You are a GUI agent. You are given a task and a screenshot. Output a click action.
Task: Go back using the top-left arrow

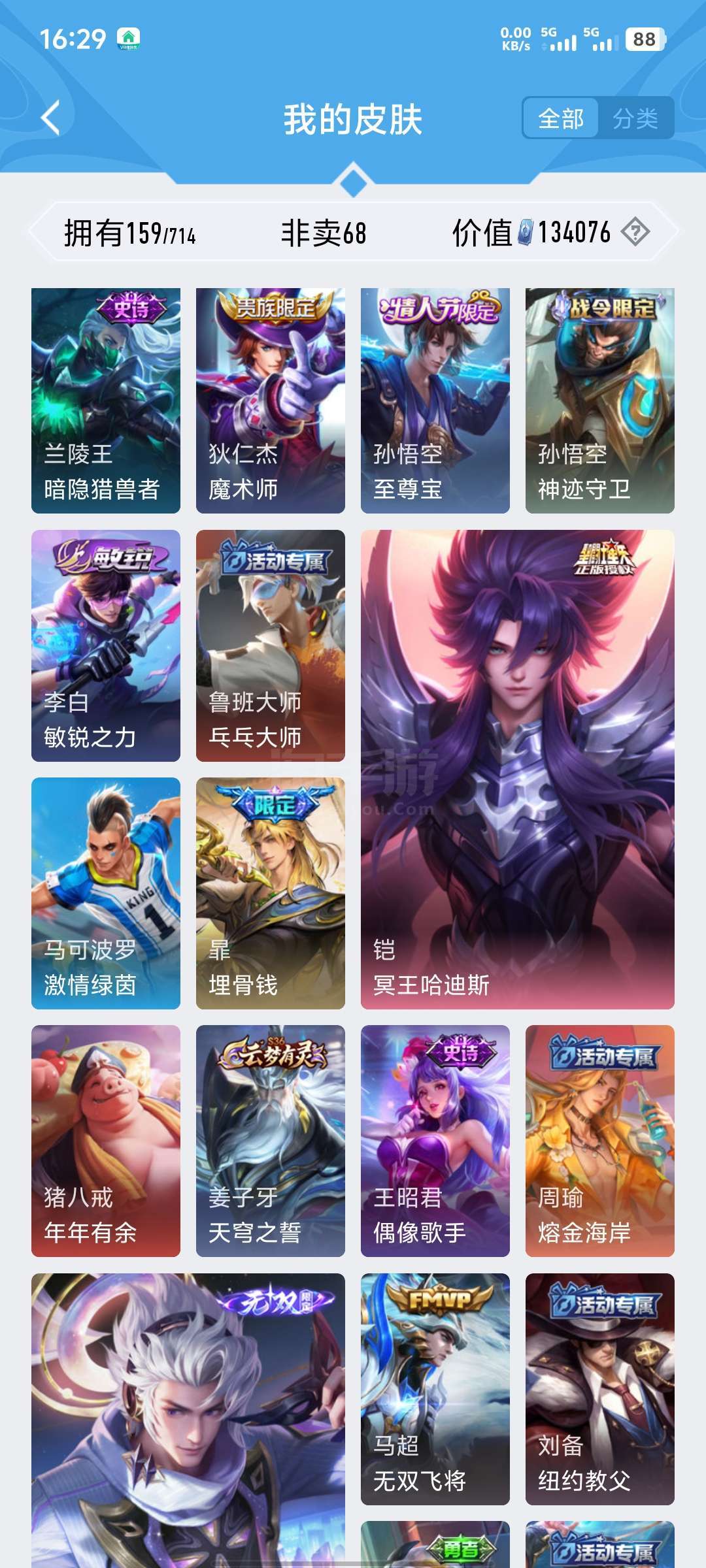coord(50,118)
